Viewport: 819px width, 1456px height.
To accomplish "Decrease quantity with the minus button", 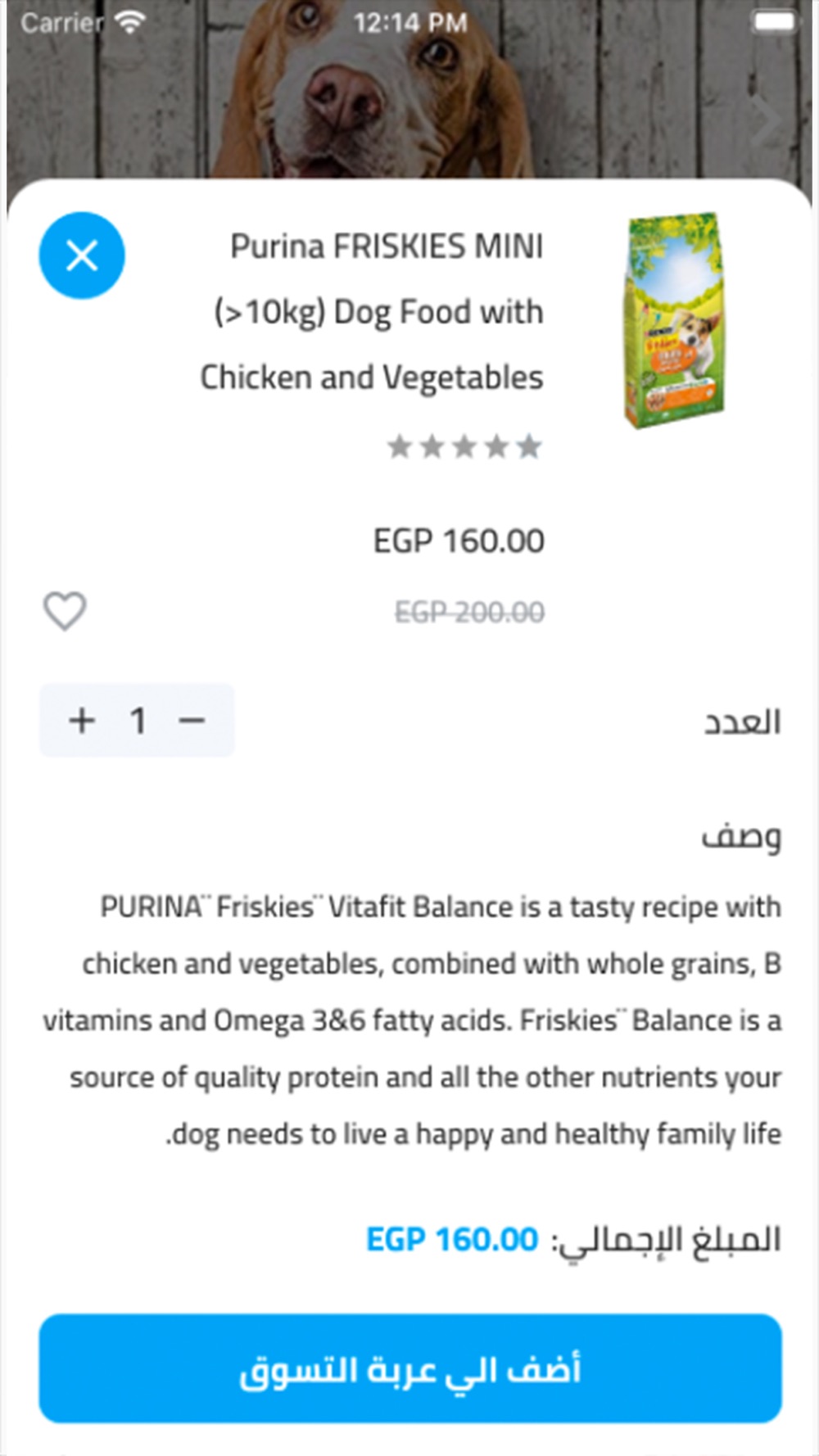I will pos(192,721).
